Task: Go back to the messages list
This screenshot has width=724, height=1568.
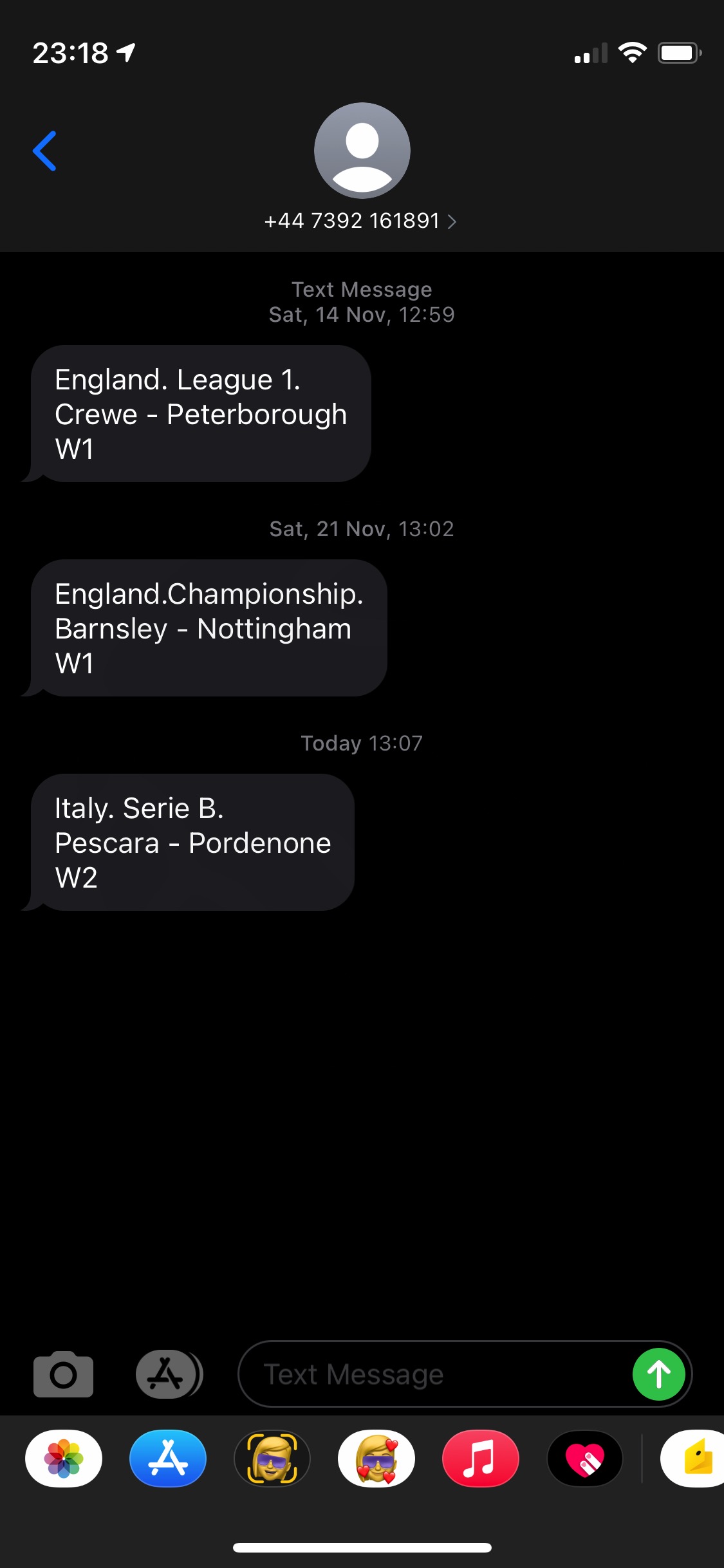Action: (44, 151)
